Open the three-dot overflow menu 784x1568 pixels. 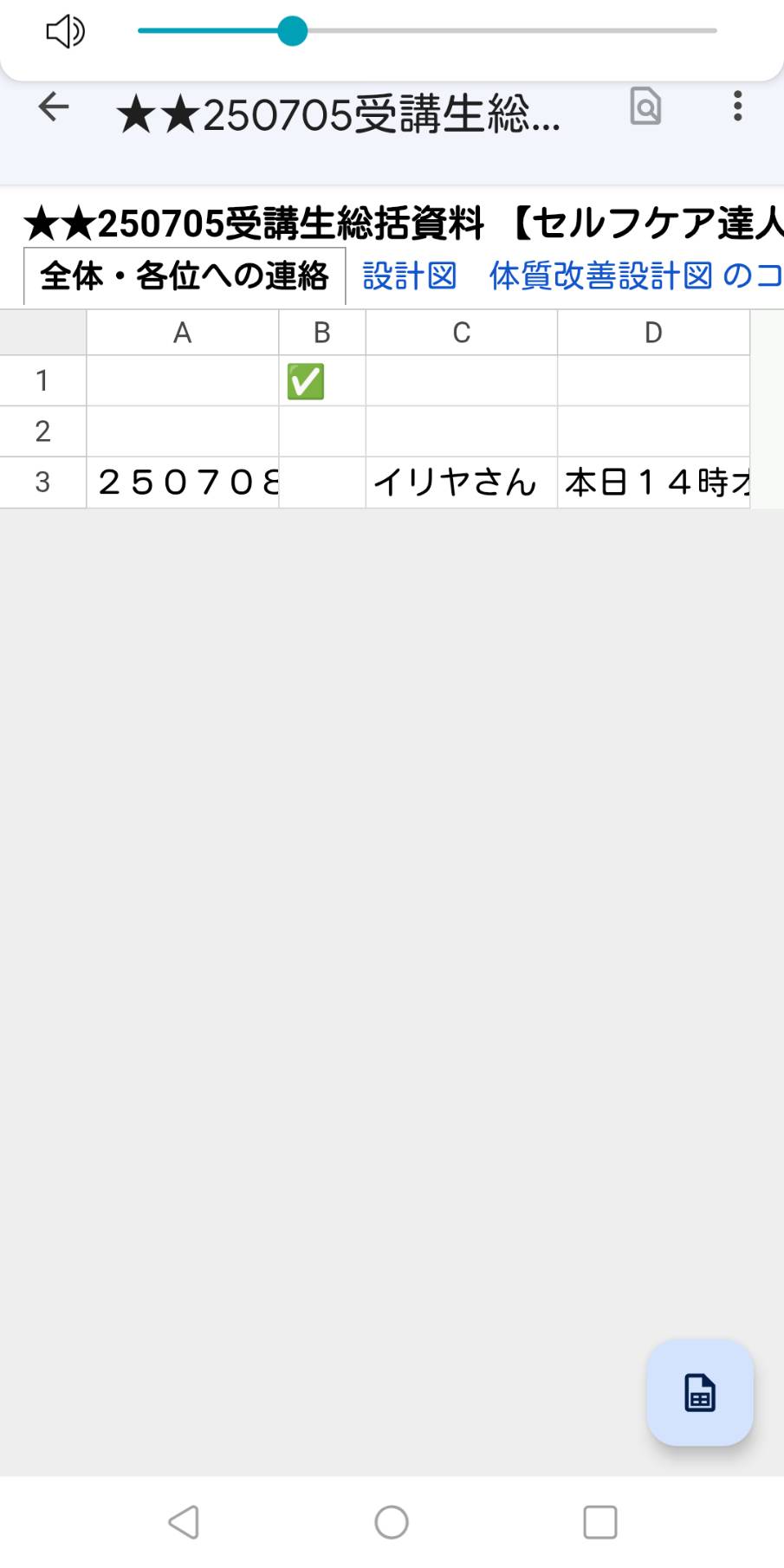click(737, 107)
